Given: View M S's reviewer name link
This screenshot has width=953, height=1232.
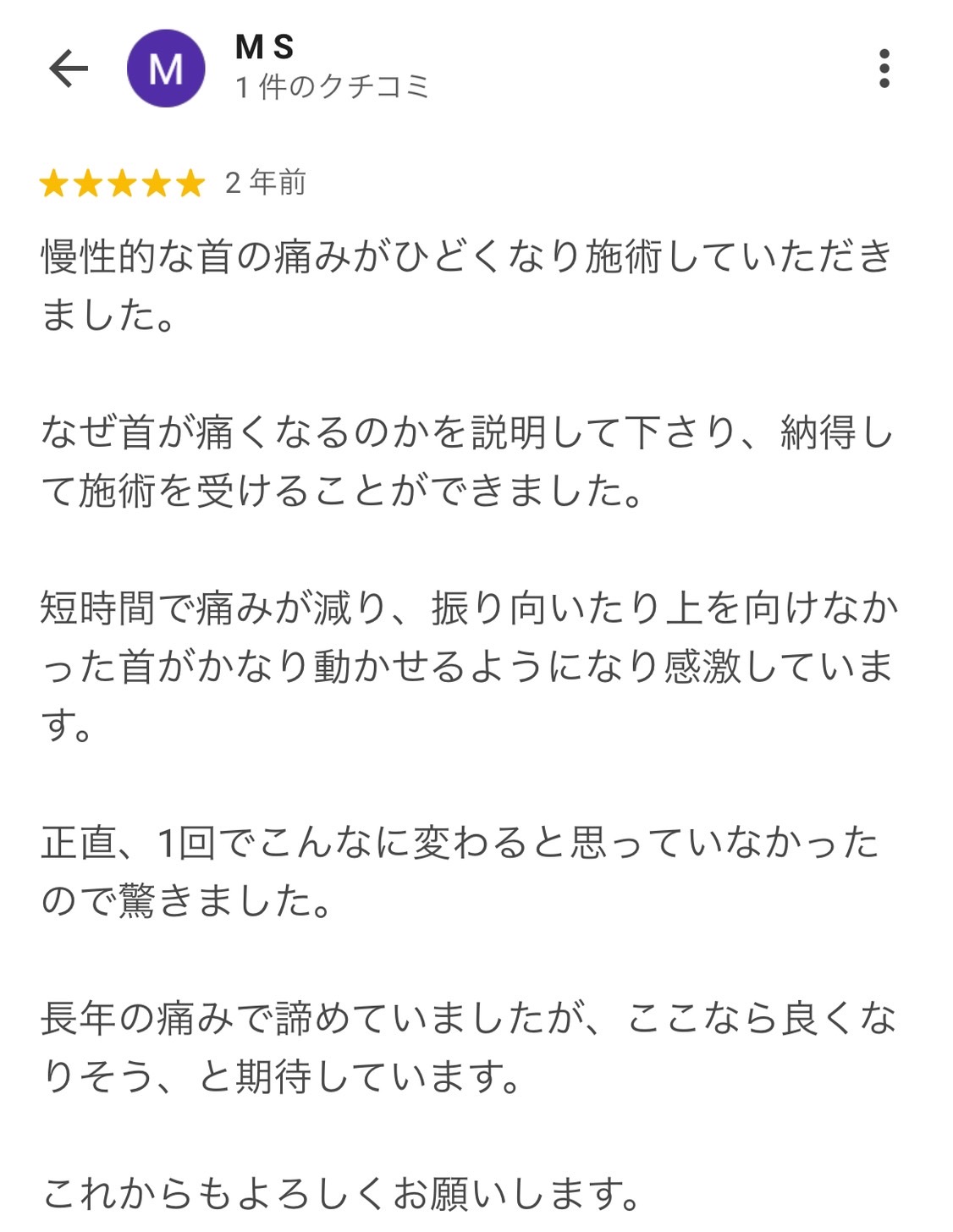Looking at the screenshot, I should [265, 47].
